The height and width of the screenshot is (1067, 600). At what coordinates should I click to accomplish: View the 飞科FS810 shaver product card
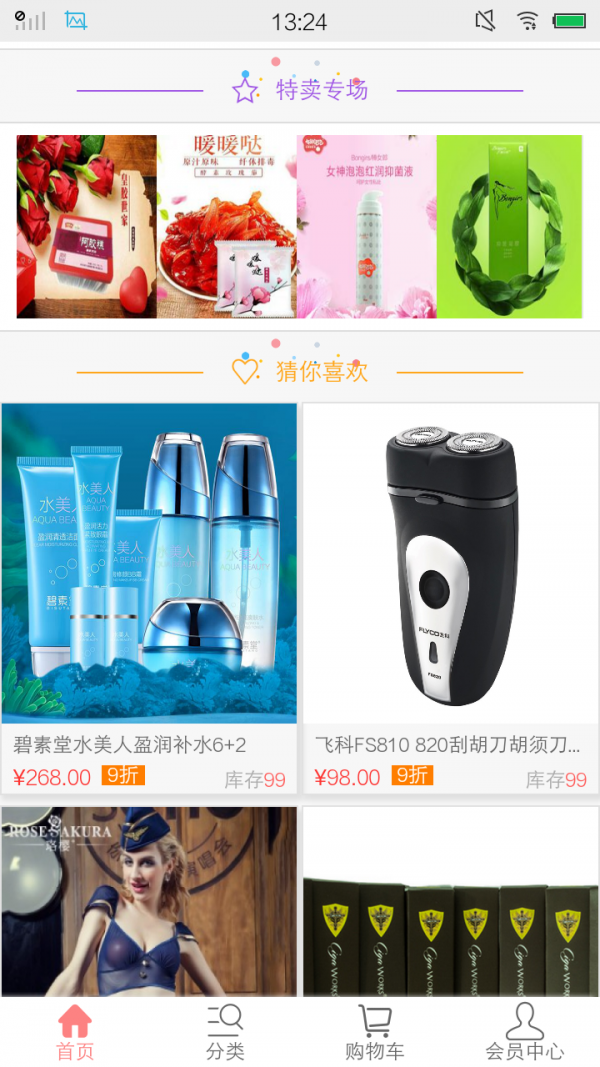click(x=450, y=597)
